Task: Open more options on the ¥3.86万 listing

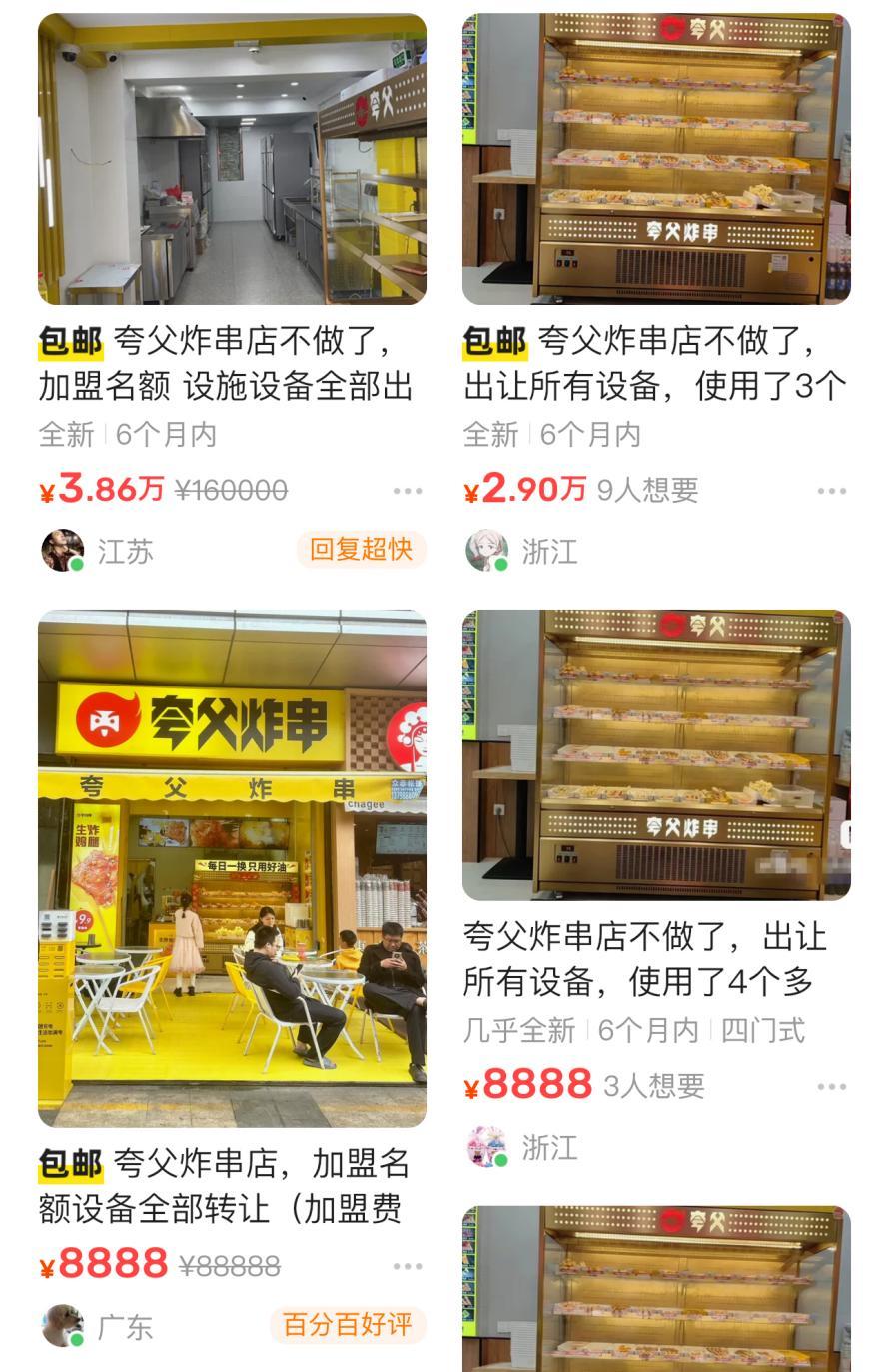Action: pyautogui.click(x=408, y=491)
